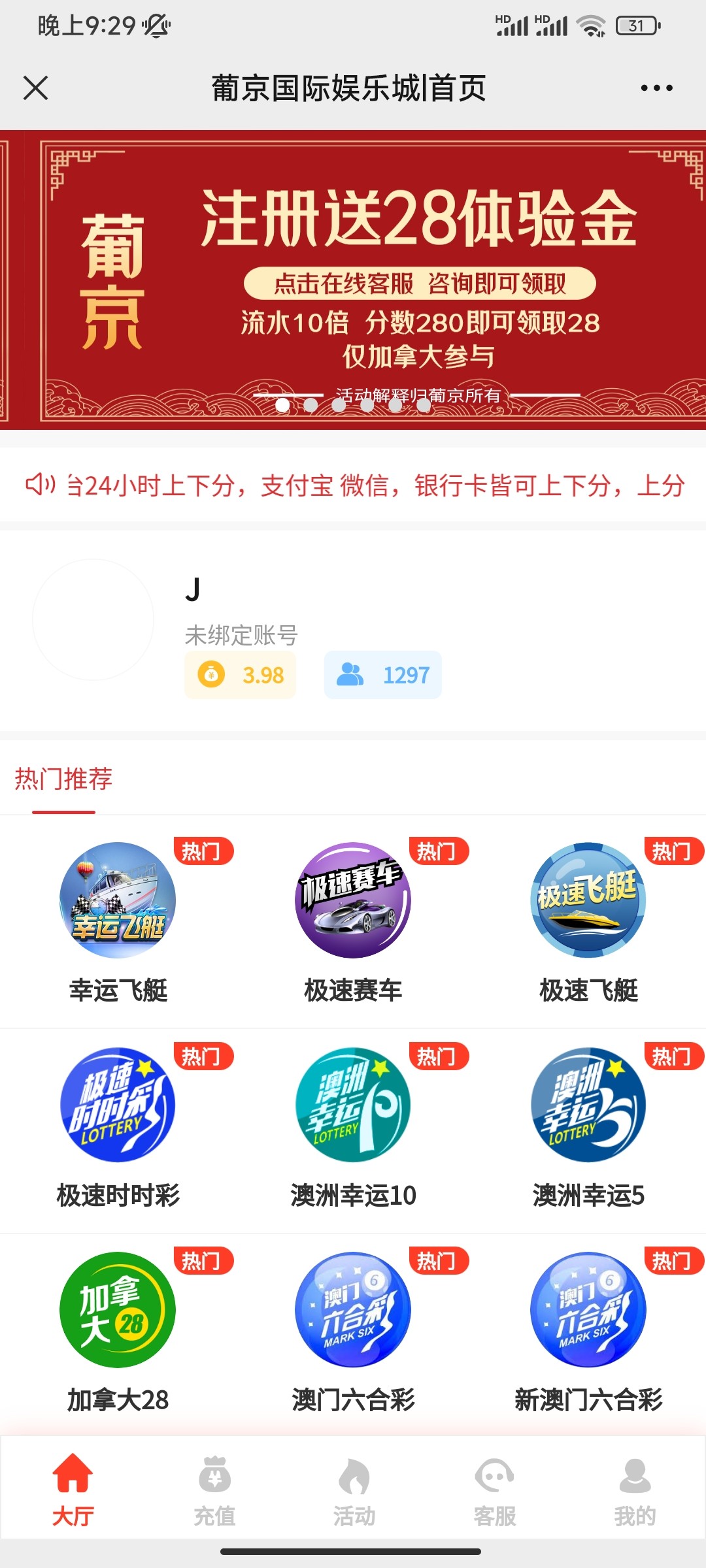Viewport: 706px width, 1568px height.
Task: Select the 大厅 home tab
Action: pos(73,1496)
